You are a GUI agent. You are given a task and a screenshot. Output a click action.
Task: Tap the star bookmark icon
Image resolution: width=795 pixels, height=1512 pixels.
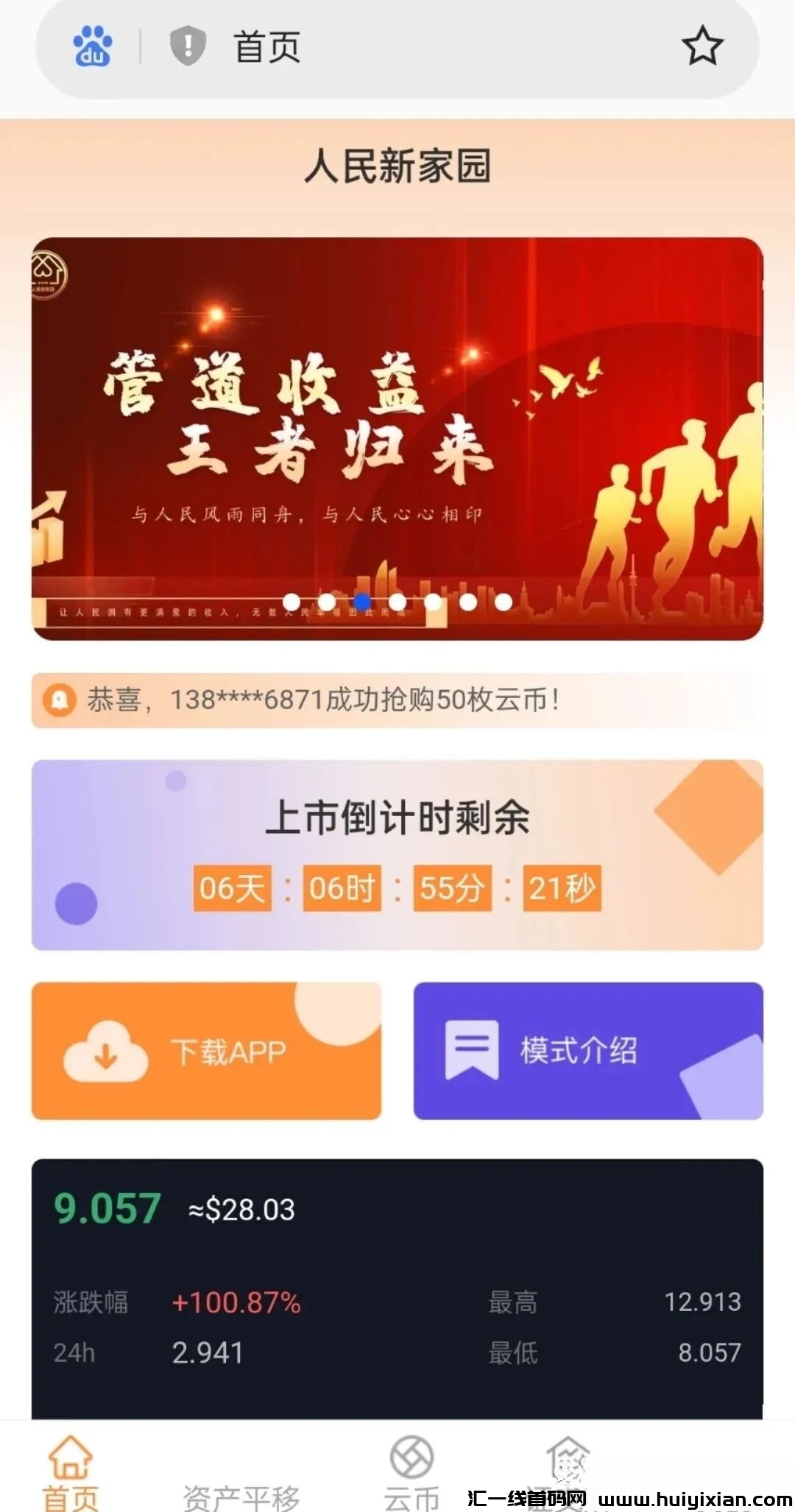(x=702, y=47)
